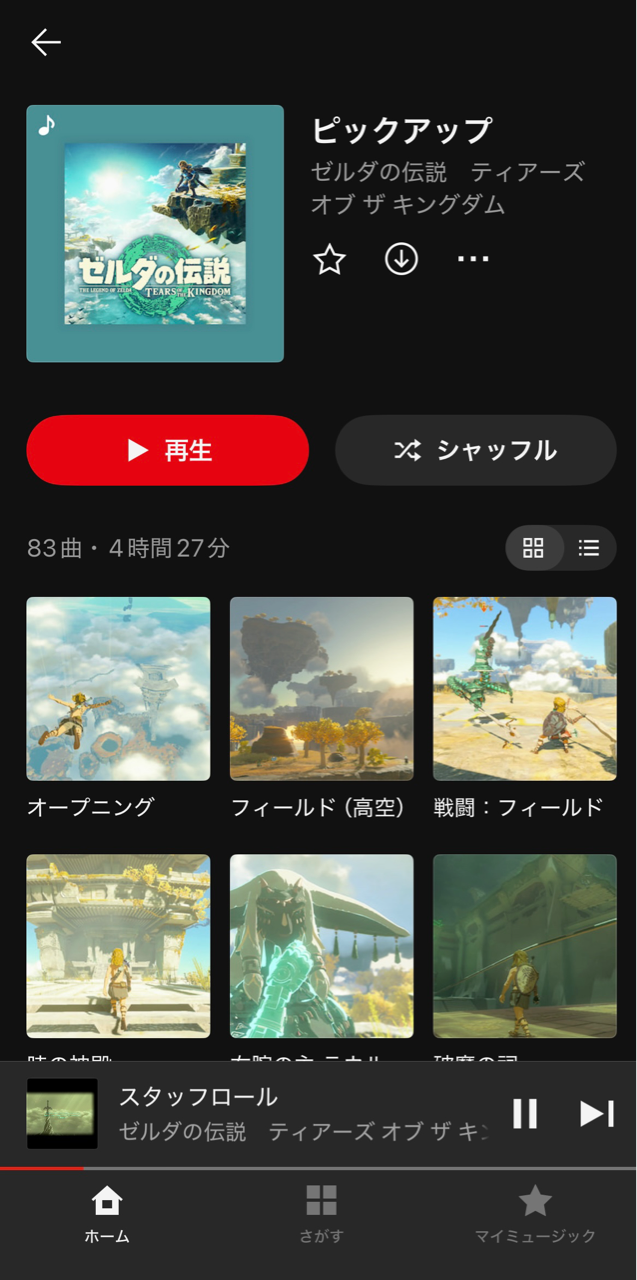Go back using the top-left arrow

(x=46, y=41)
